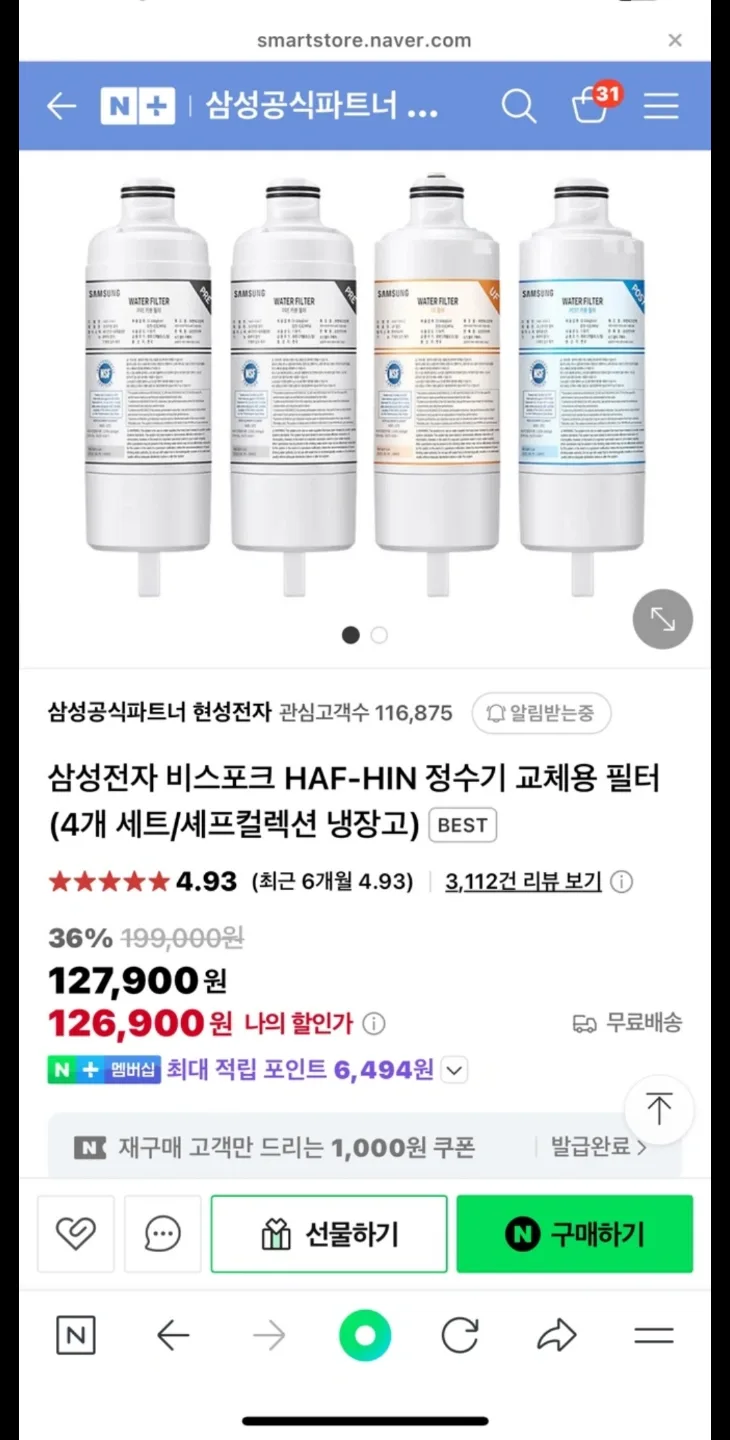Click the info icon next to 나의 할인가
730x1440 pixels.
click(x=374, y=1024)
